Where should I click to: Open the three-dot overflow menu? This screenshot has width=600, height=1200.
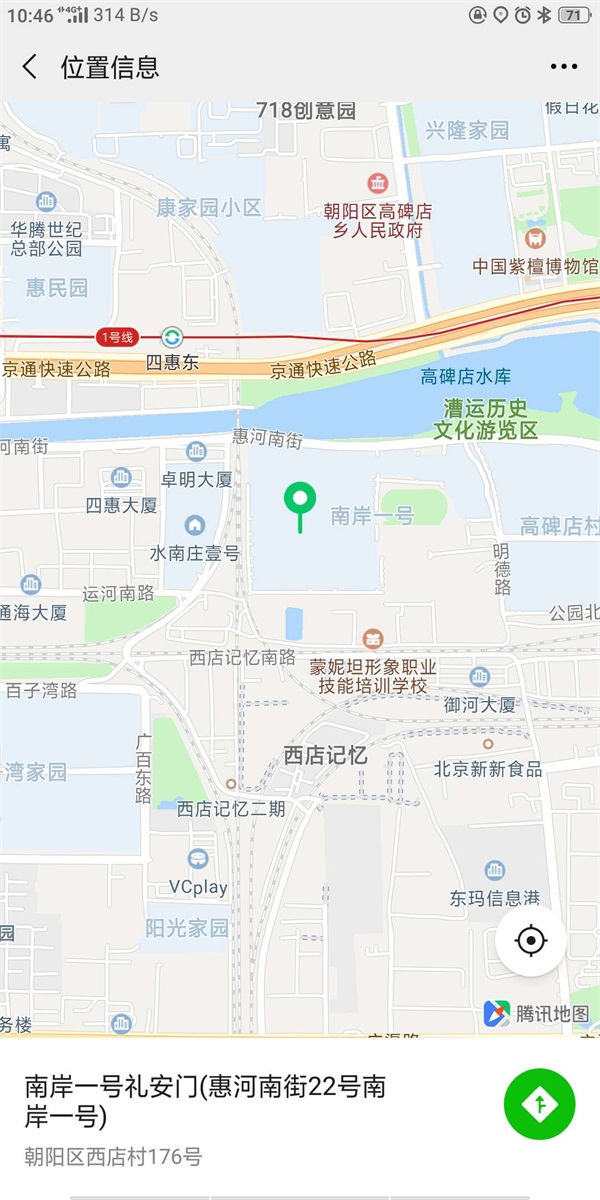(563, 67)
